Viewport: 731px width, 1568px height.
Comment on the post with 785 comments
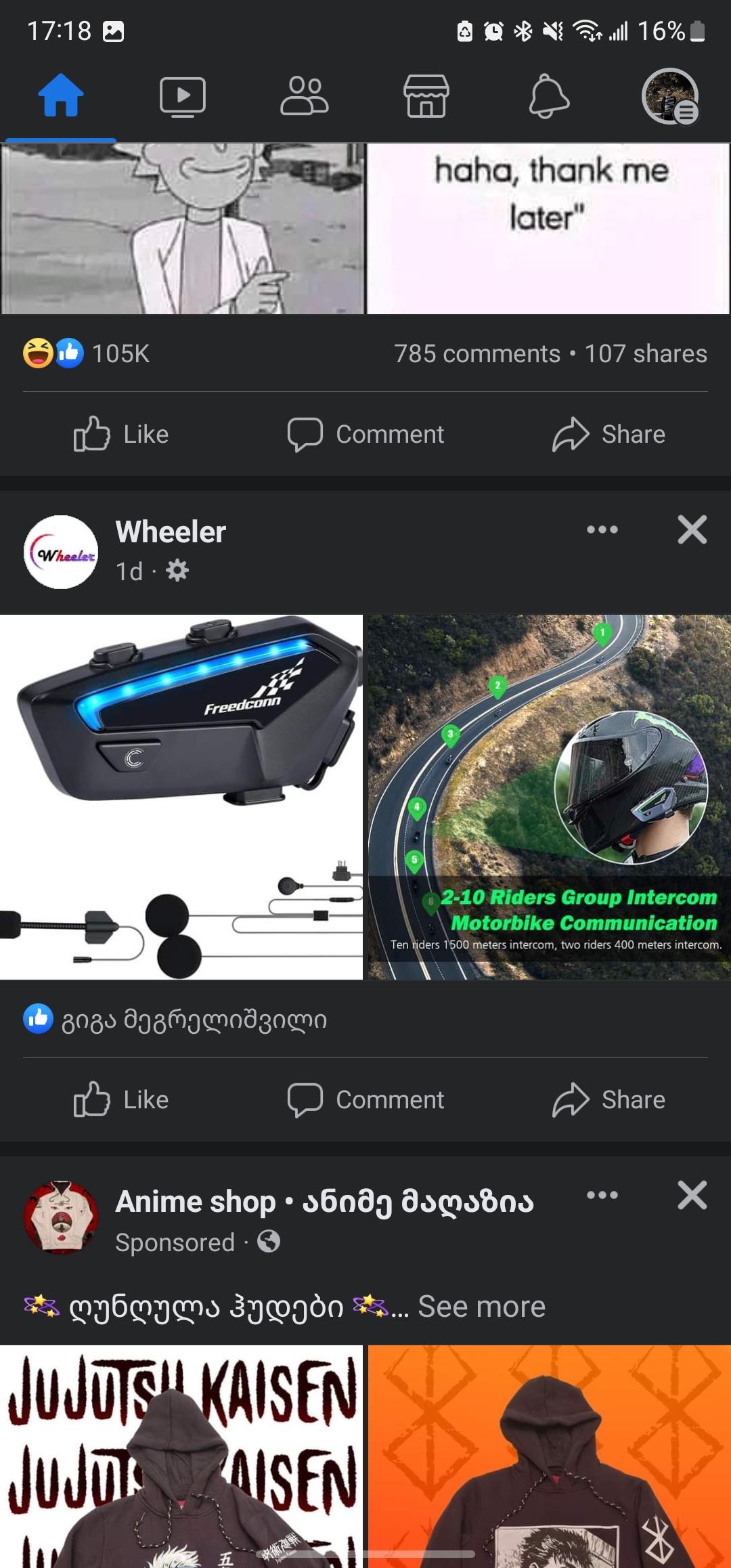[x=365, y=434]
